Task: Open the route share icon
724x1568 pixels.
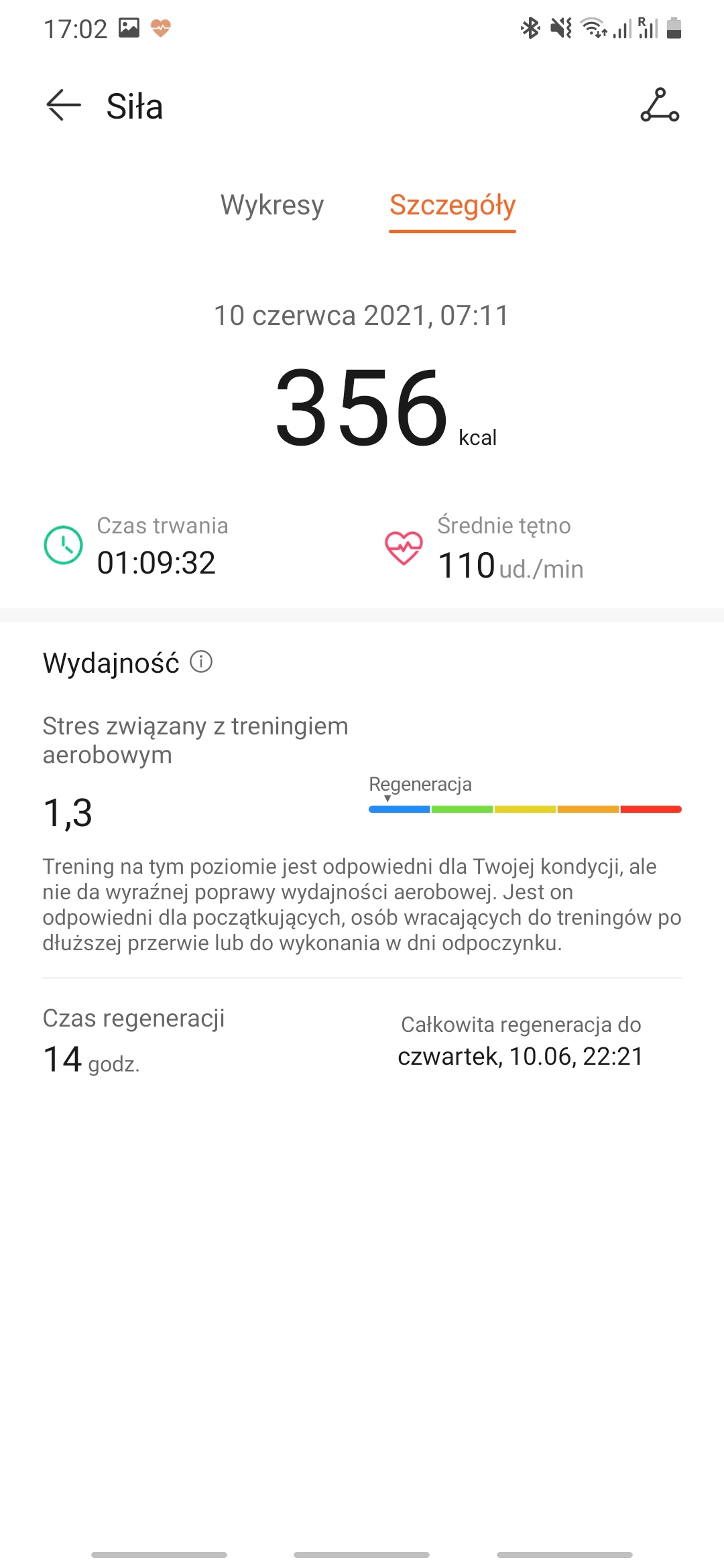Action: (660, 105)
